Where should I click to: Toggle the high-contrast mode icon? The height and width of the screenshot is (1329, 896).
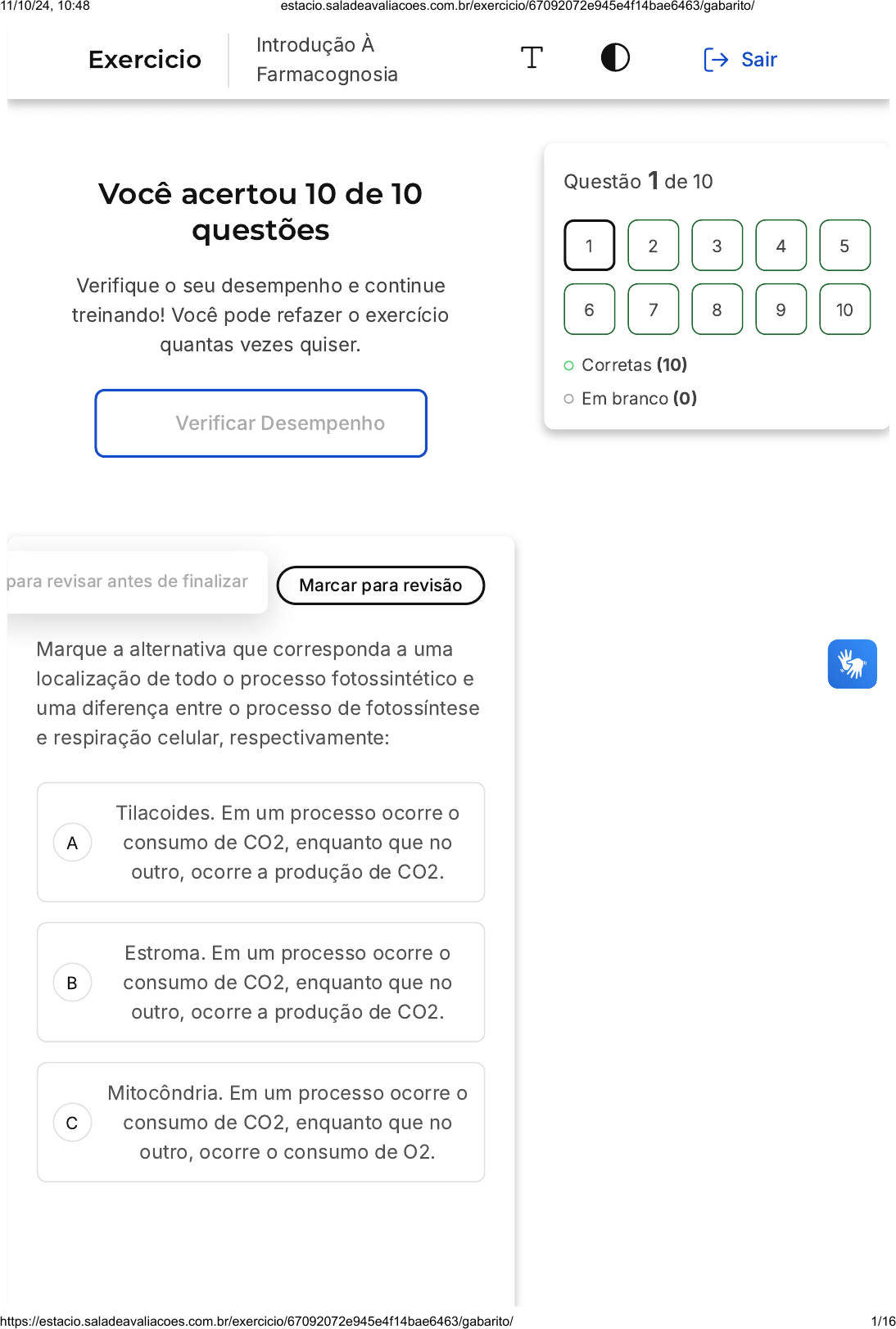pos(615,58)
